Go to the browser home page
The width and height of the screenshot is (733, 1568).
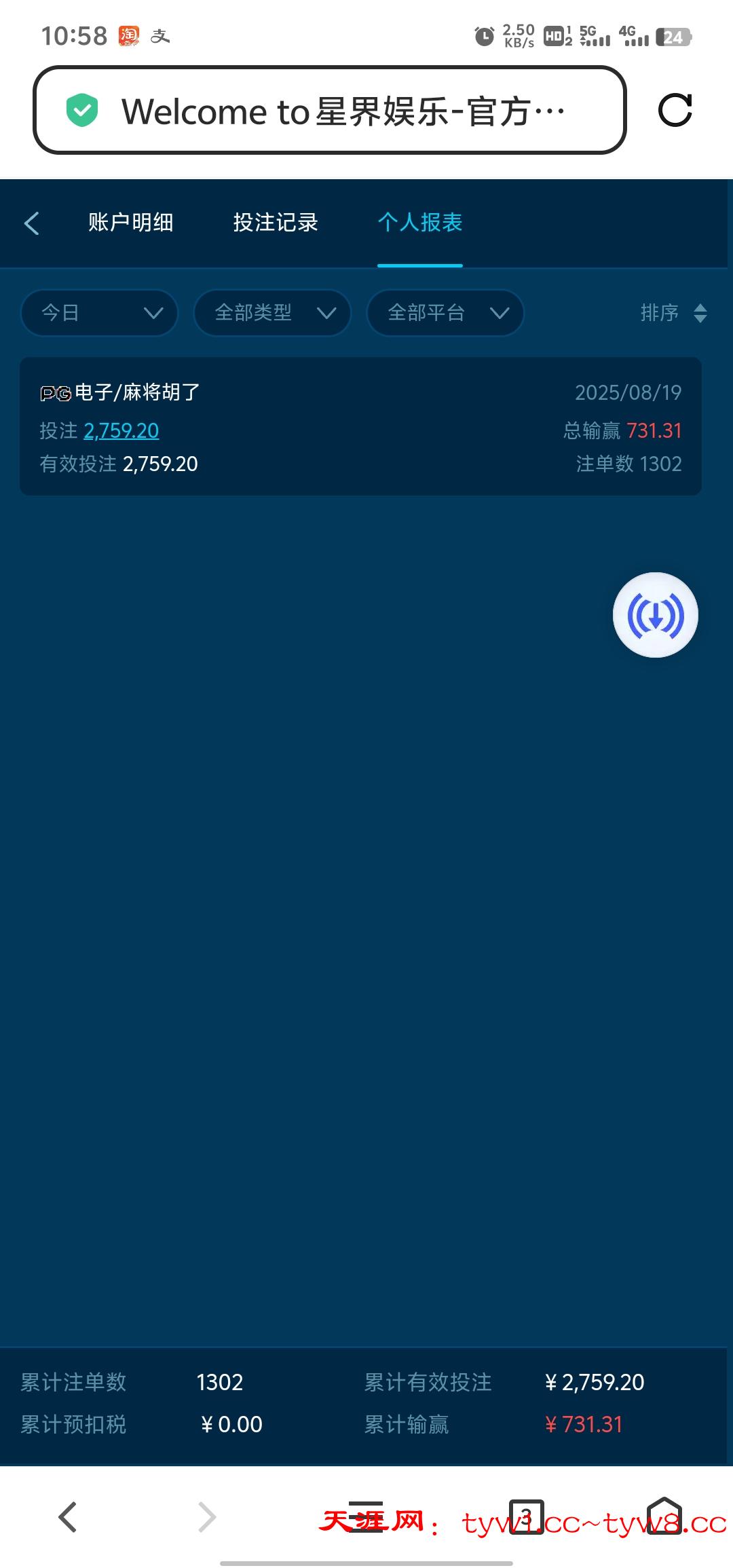click(x=664, y=1517)
